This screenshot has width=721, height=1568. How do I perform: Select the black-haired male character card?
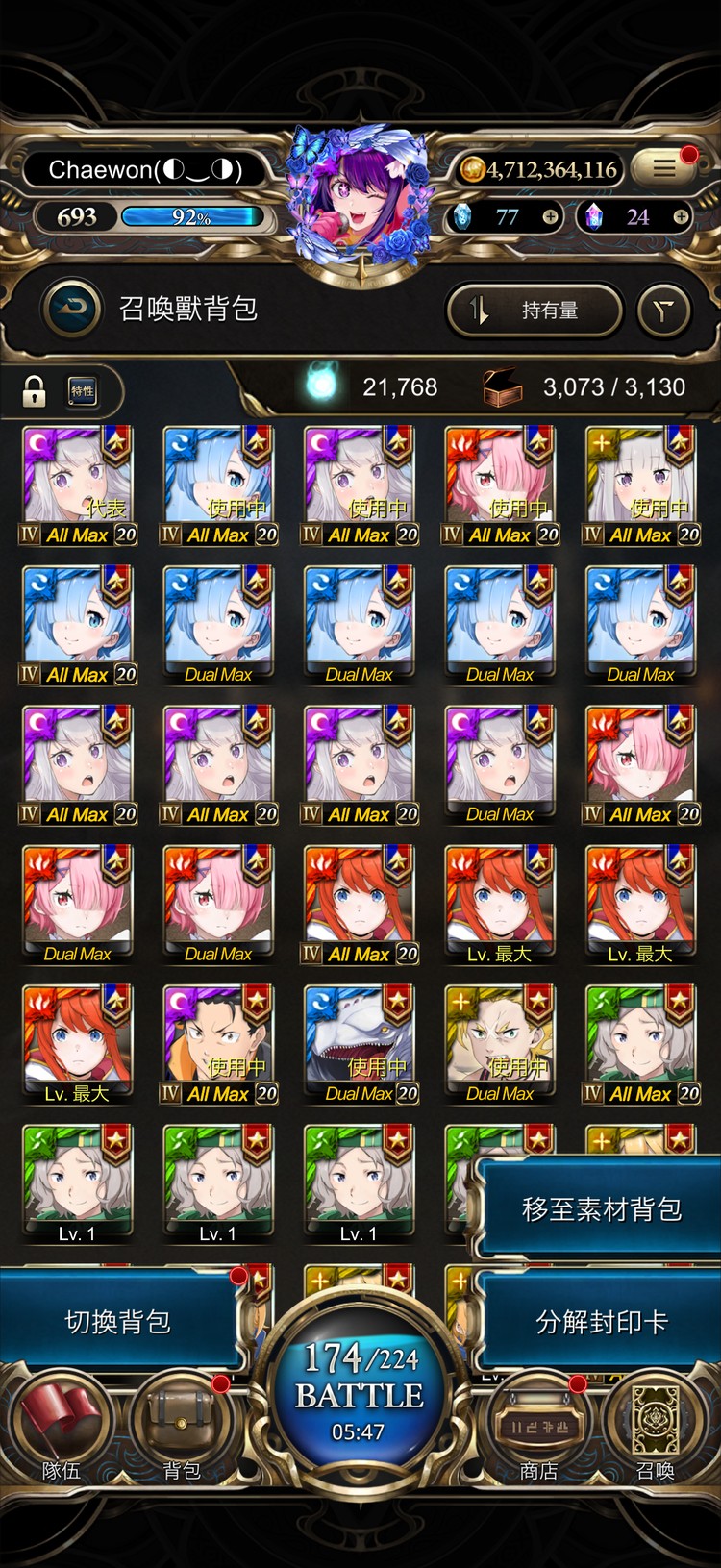coord(218,1043)
